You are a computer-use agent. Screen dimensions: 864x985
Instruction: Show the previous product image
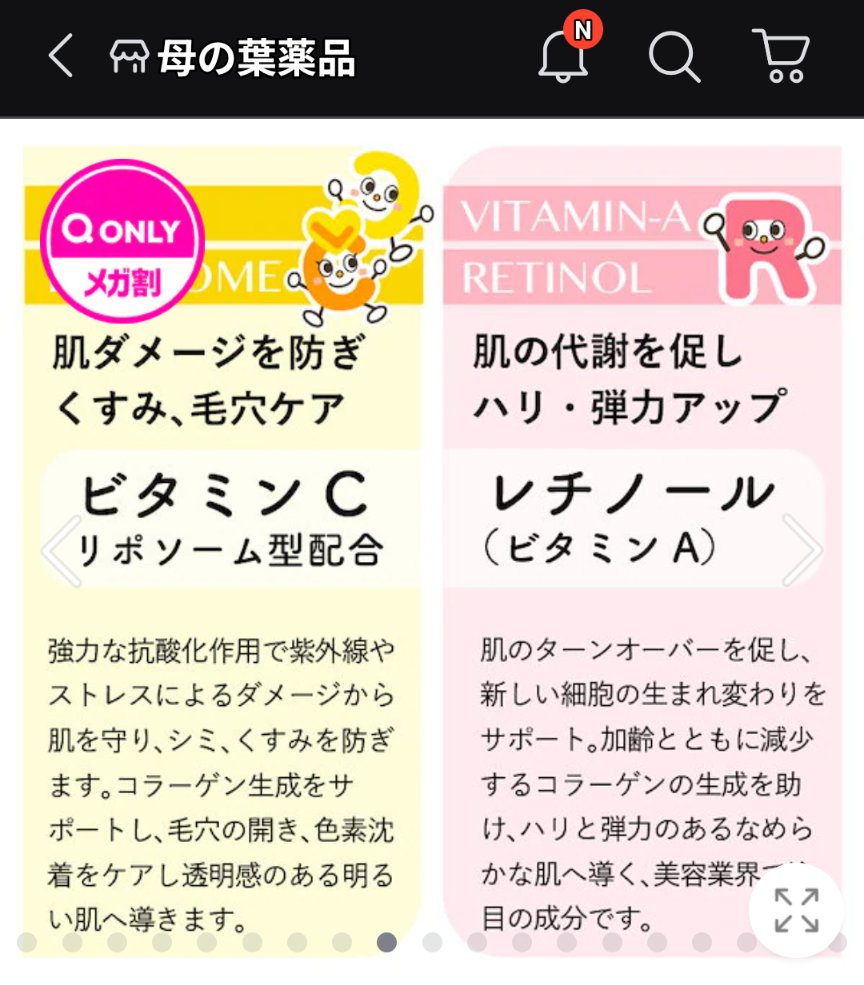(x=60, y=549)
